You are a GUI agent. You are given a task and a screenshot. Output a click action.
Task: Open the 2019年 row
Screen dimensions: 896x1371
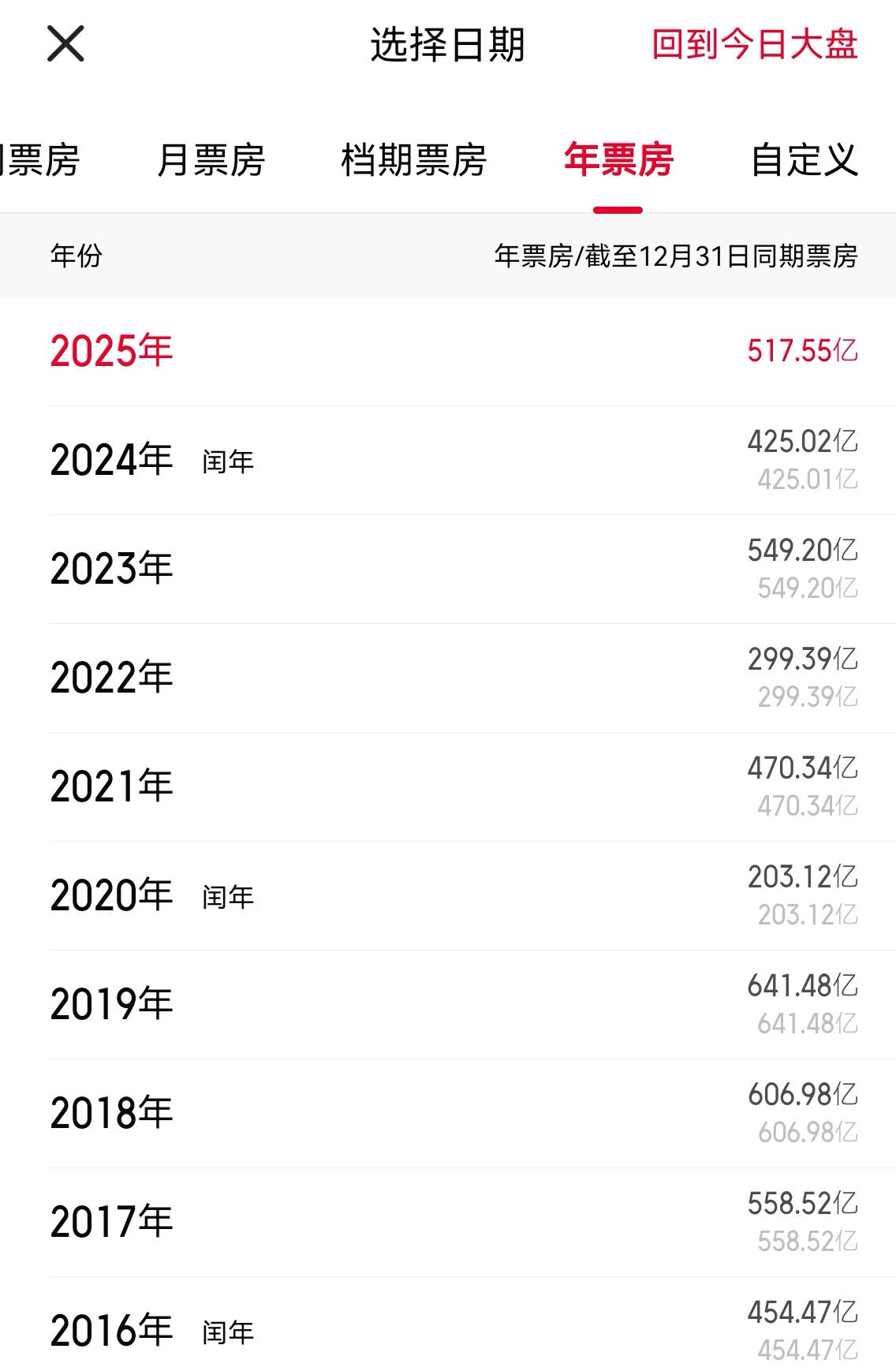(448, 1005)
